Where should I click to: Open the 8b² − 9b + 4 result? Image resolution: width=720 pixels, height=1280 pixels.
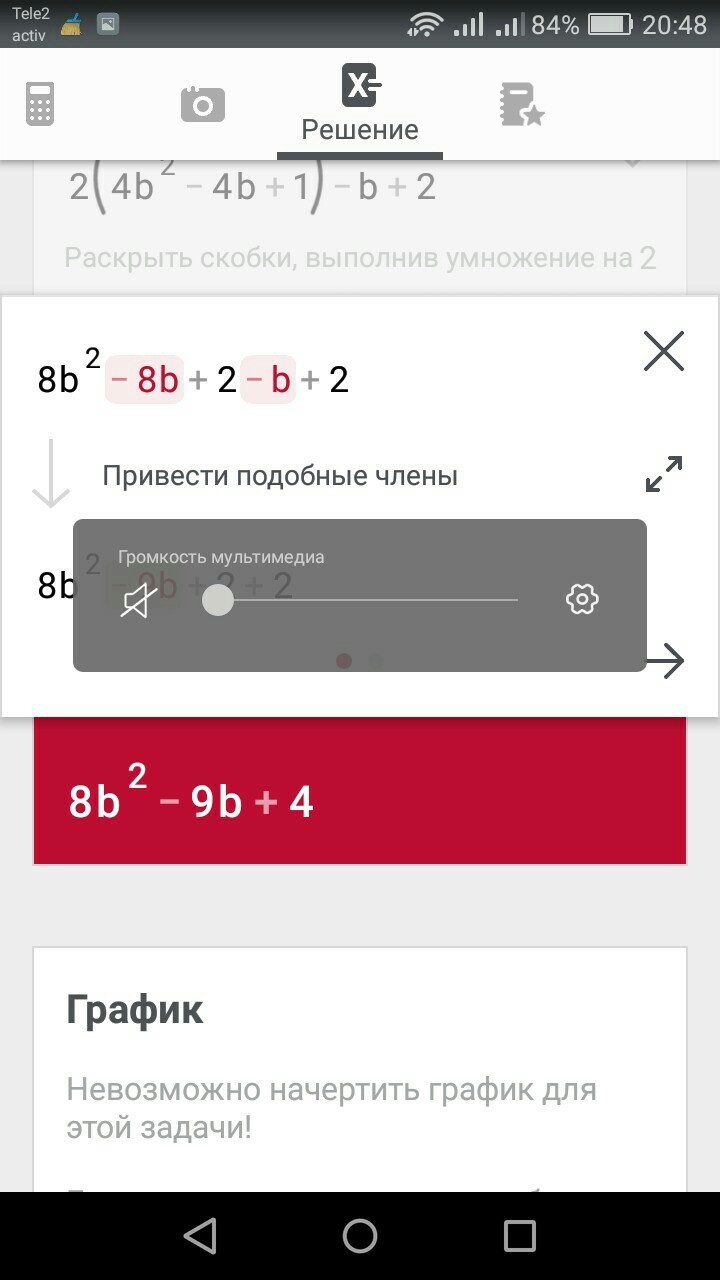360,802
